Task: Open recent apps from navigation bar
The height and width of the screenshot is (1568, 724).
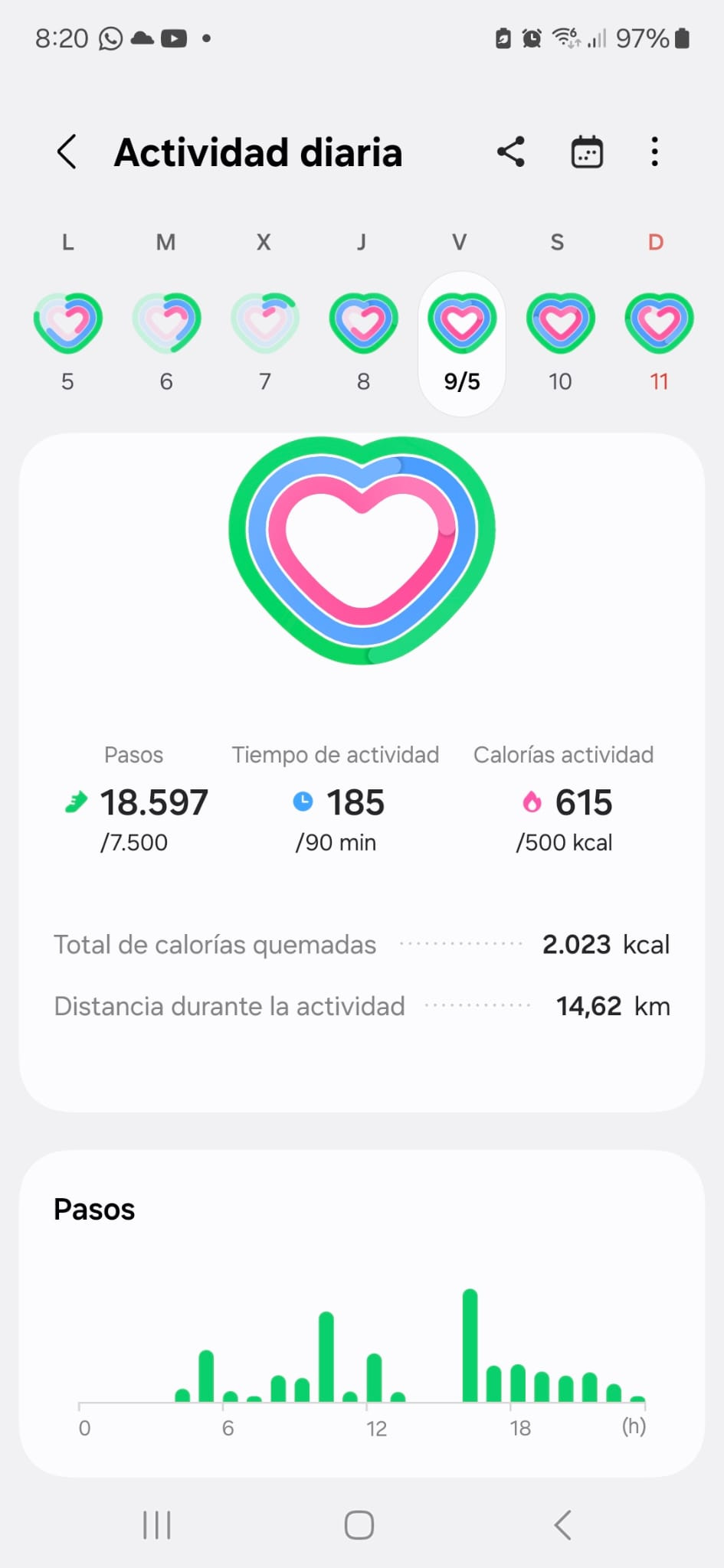Action: click(x=157, y=1524)
